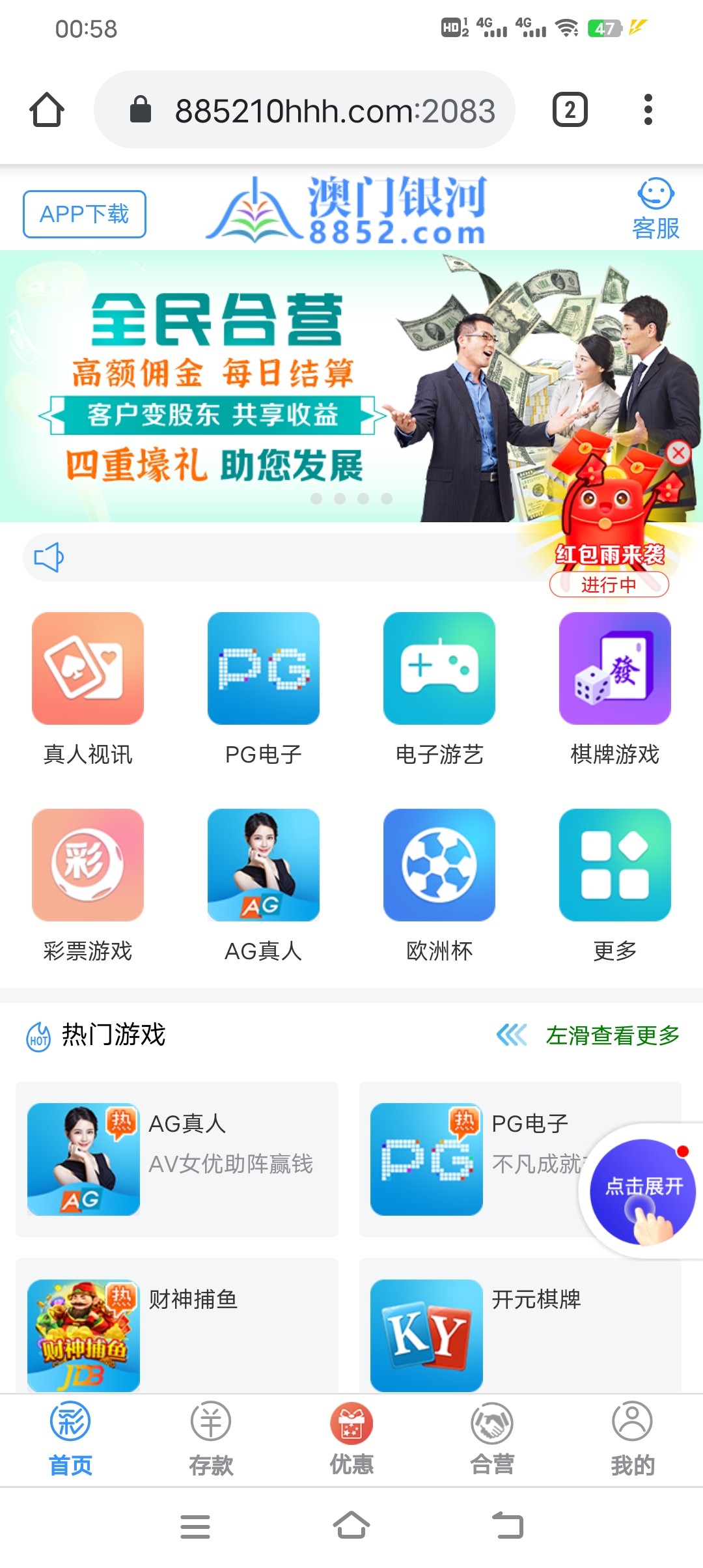The width and height of the screenshot is (703, 1568).
Task: Contact 客服 customer service
Action: coord(655,210)
